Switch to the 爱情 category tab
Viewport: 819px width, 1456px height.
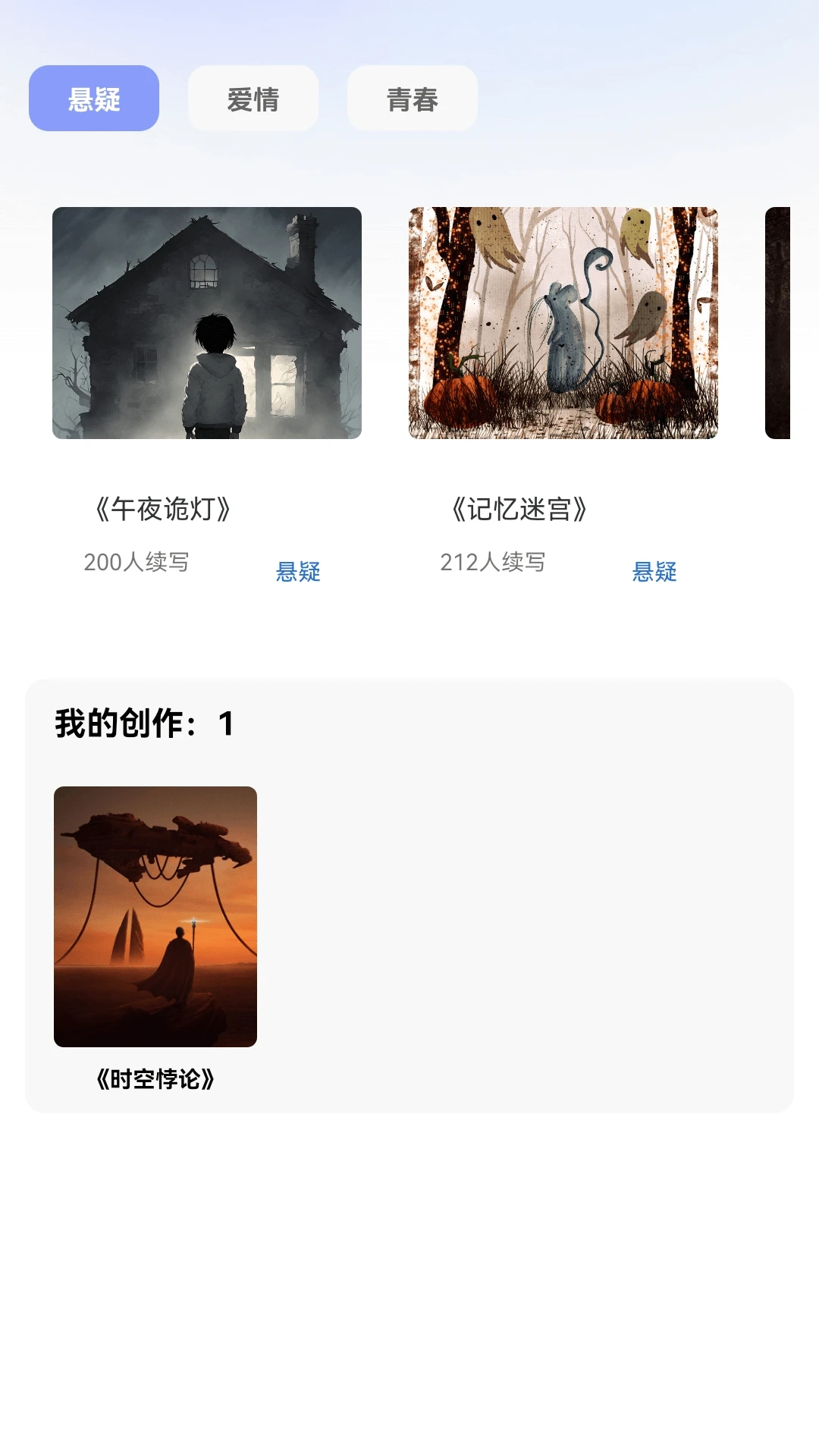253,98
